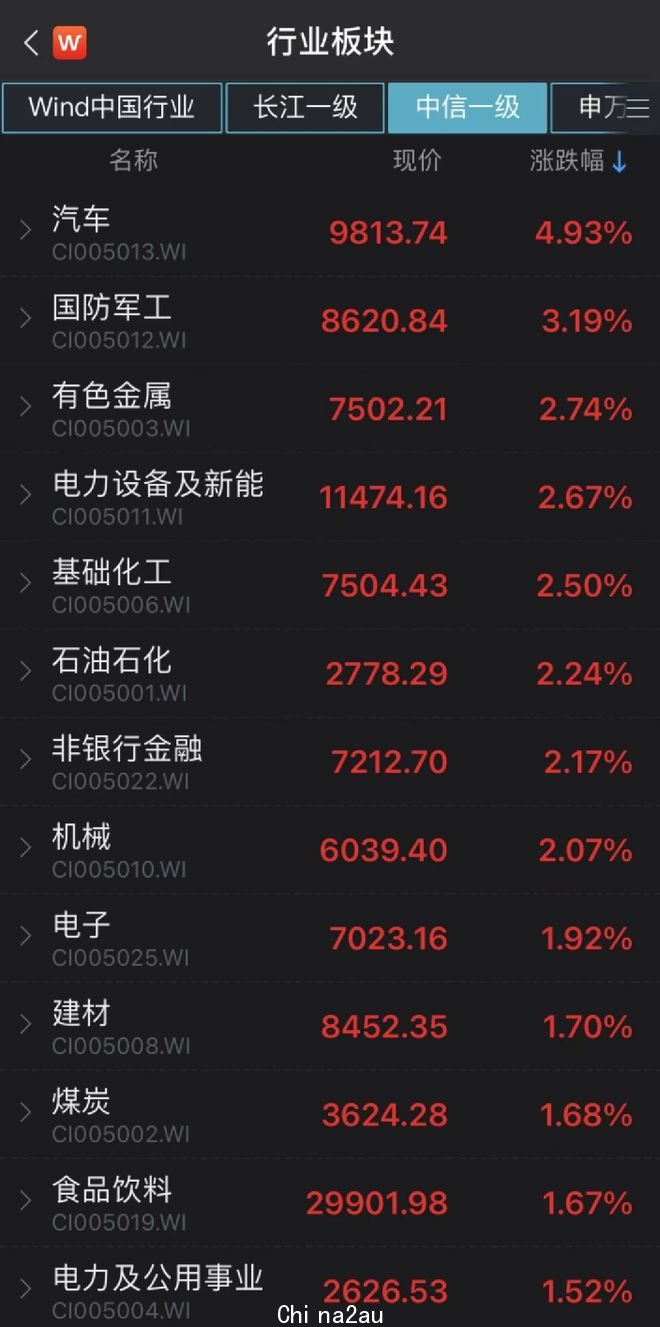This screenshot has width=660, height=1327.
Task: Go back using the top-left arrow
Action: (x=31, y=43)
